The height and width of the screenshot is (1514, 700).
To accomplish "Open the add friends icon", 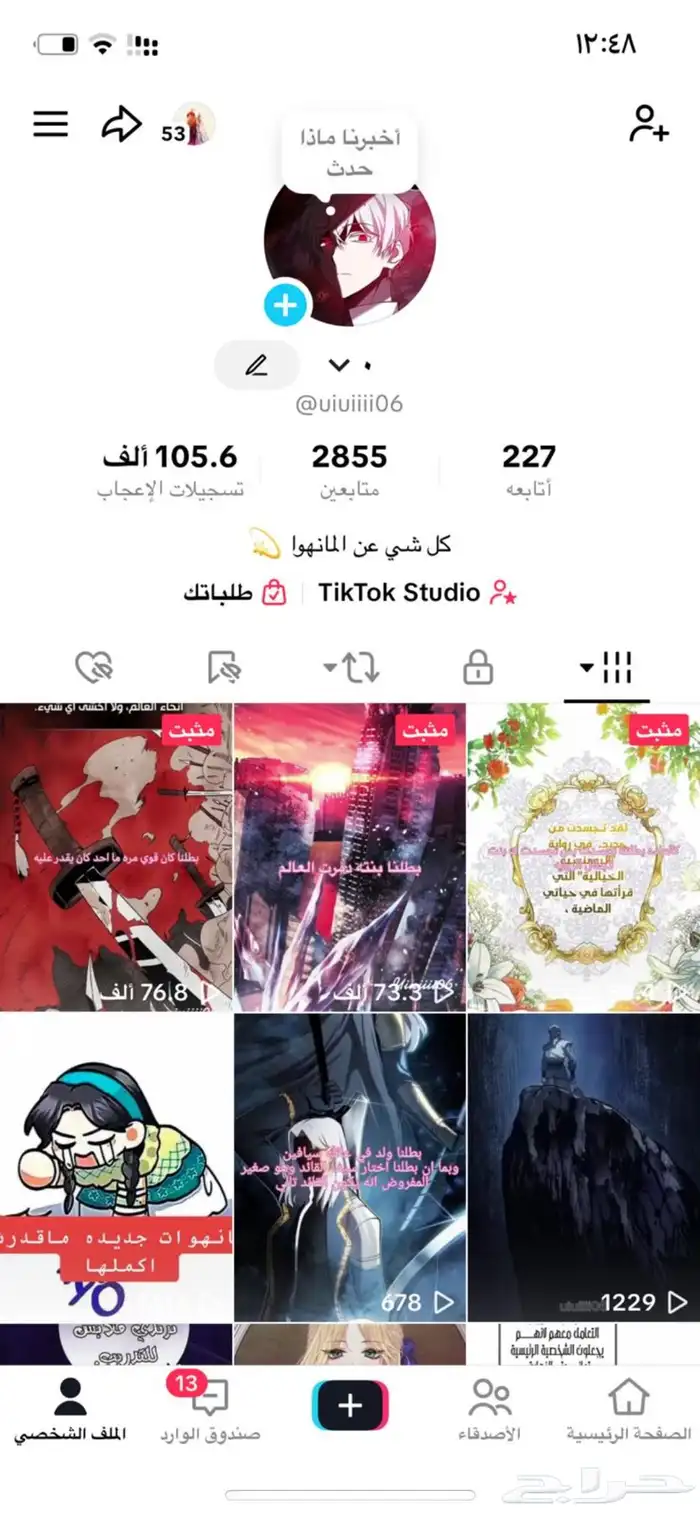I will pyautogui.click(x=648, y=124).
